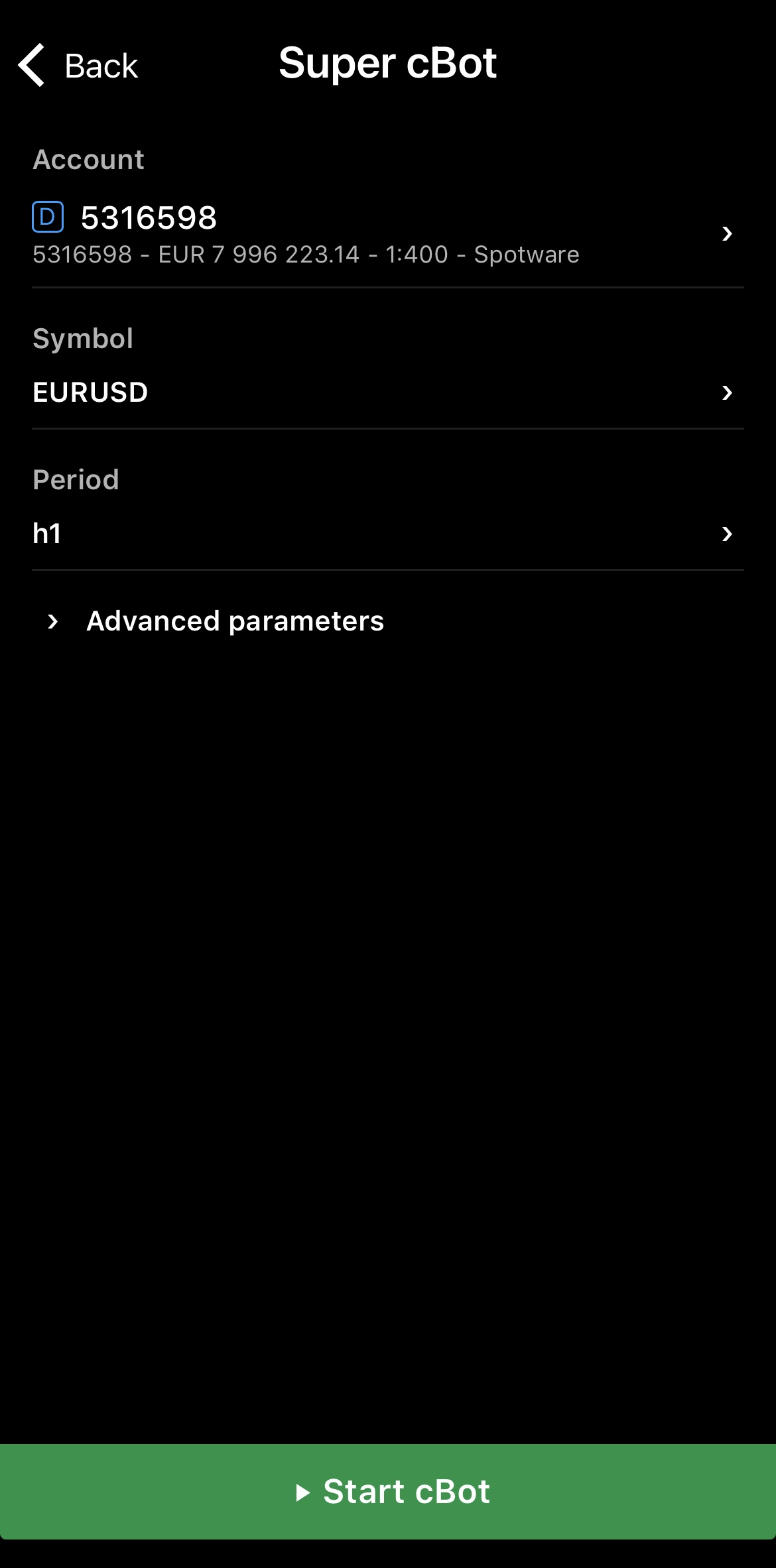Tap the Super cBot title header
Screen dimensions: 776x1568
tap(388, 63)
